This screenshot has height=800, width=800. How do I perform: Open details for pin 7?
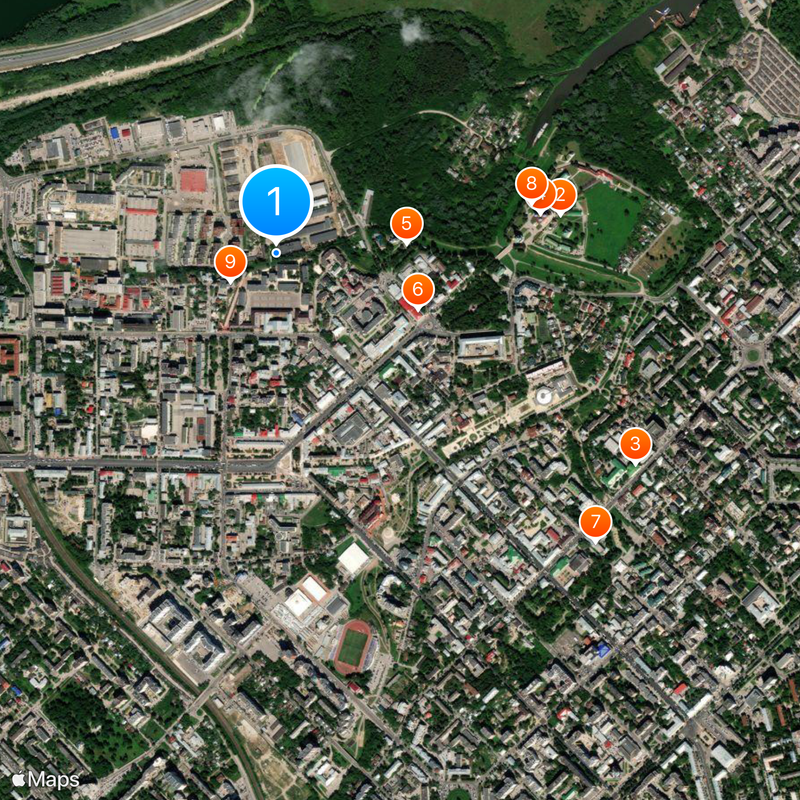[x=595, y=520]
